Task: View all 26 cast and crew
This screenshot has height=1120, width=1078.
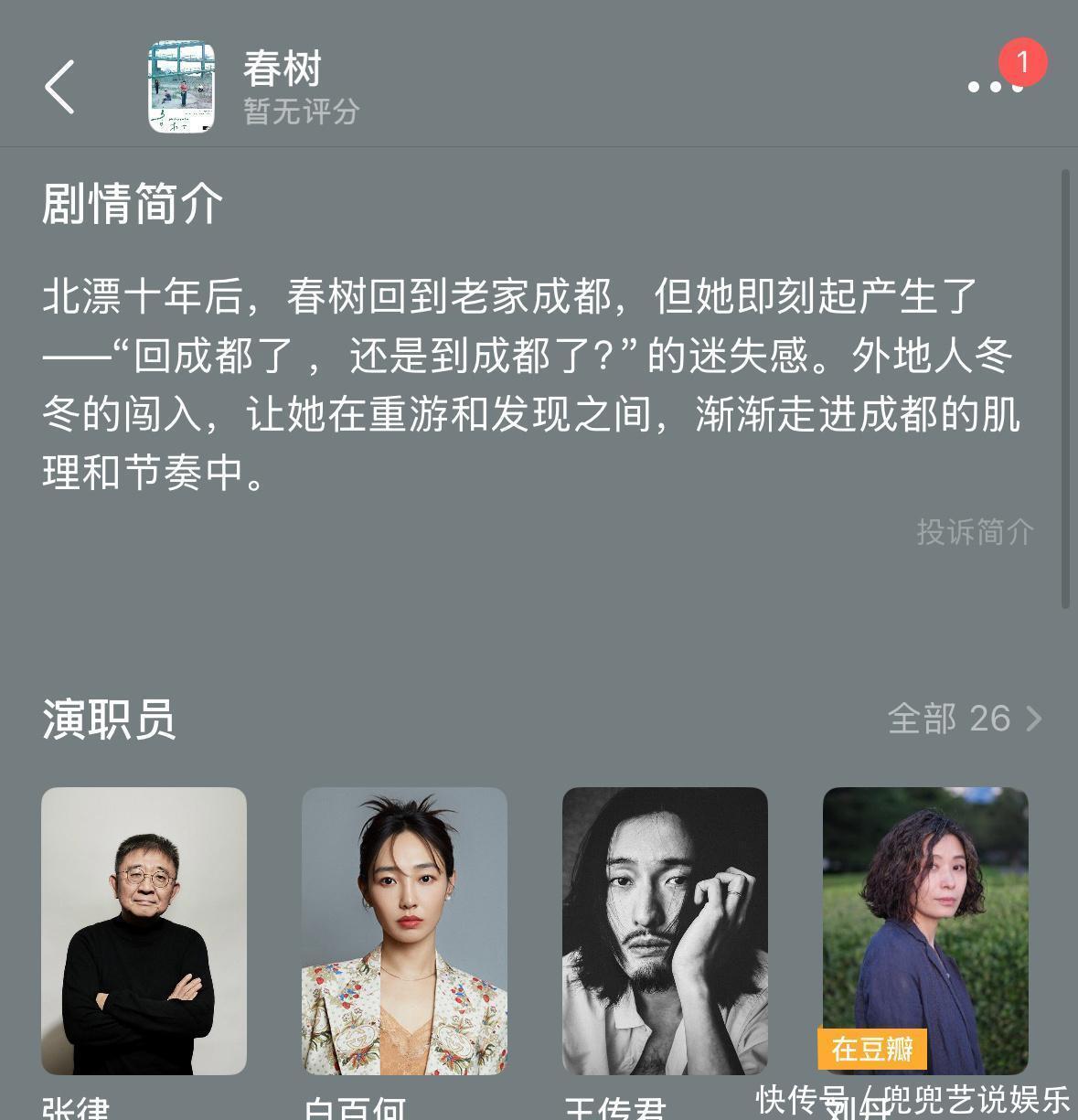Action: [x=965, y=719]
